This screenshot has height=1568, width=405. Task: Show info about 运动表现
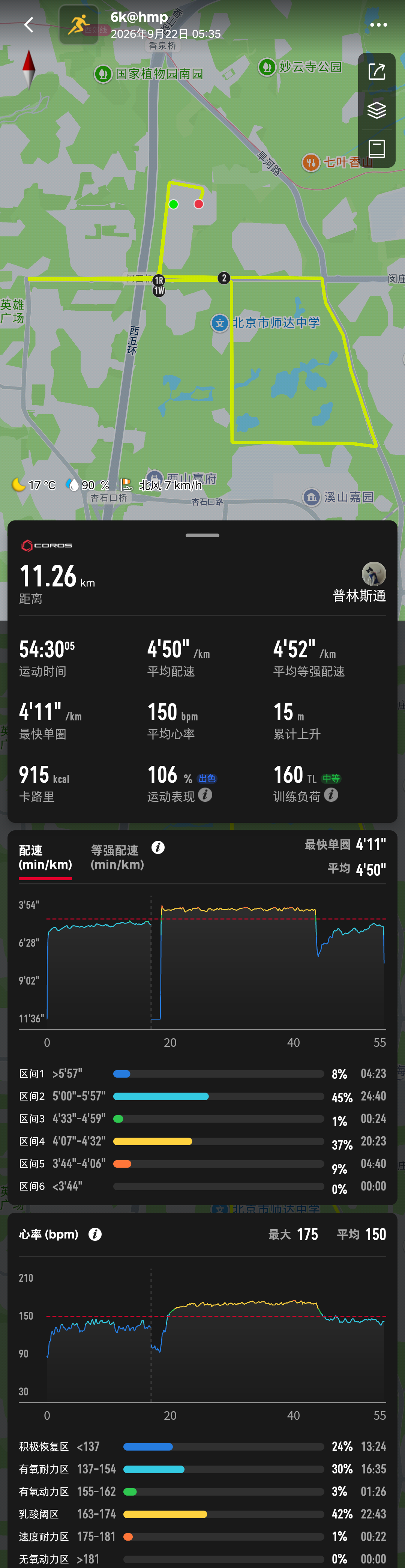click(205, 795)
